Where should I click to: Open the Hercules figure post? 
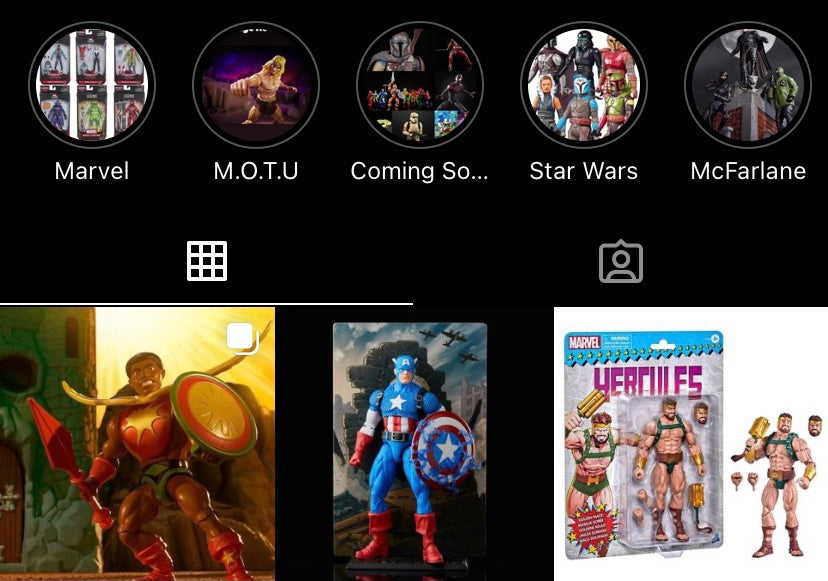tap(691, 444)
